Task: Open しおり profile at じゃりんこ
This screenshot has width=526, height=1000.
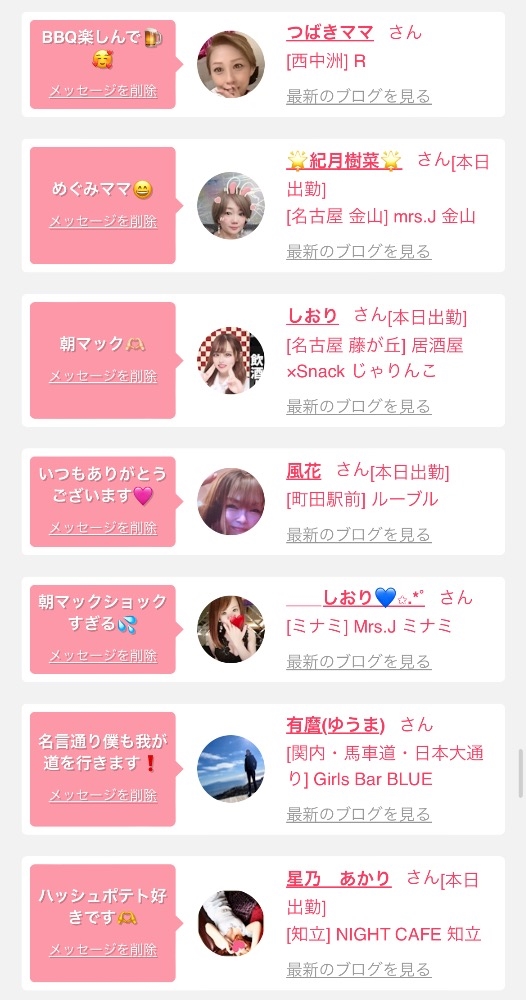Action: pyautogui.click(x=312, y=315)
